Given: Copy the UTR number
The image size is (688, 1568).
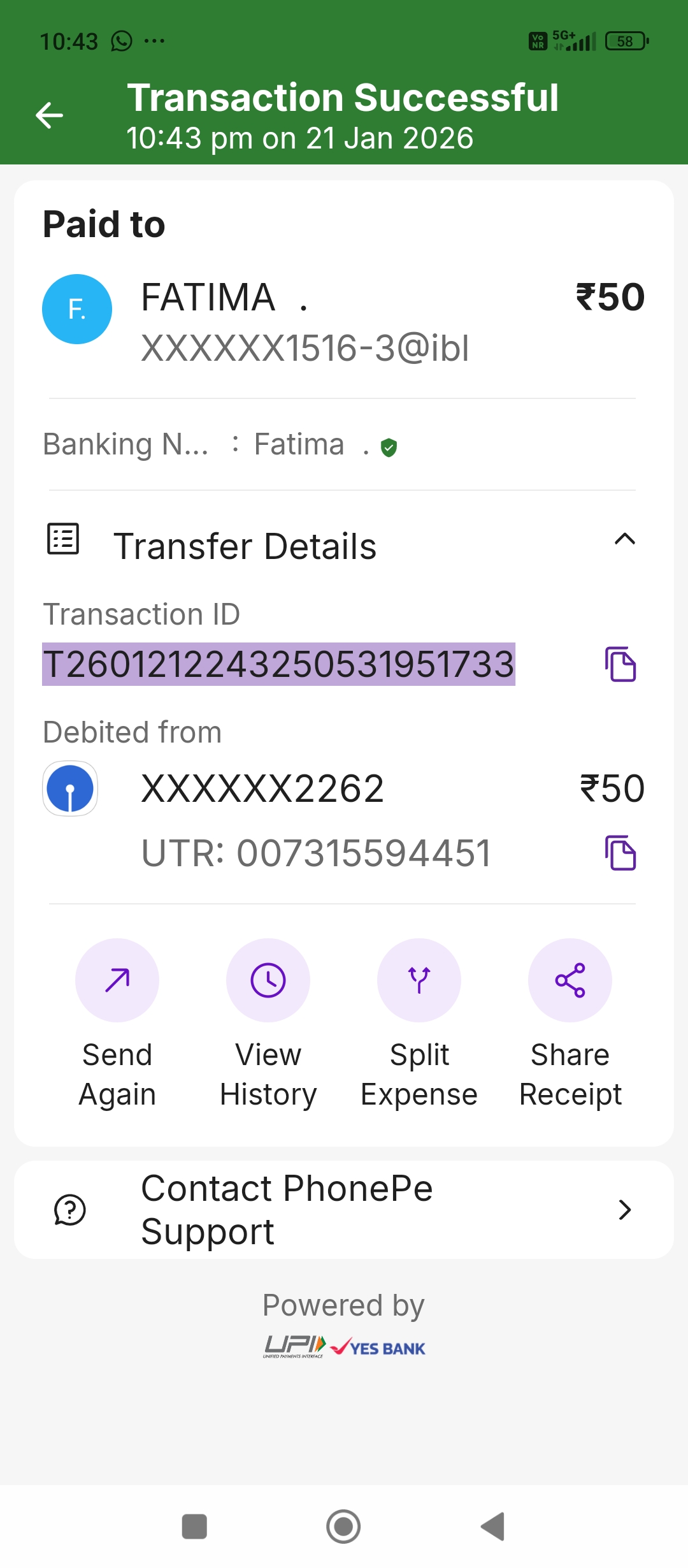Looking at the screenshot, I should coord(620,853).
